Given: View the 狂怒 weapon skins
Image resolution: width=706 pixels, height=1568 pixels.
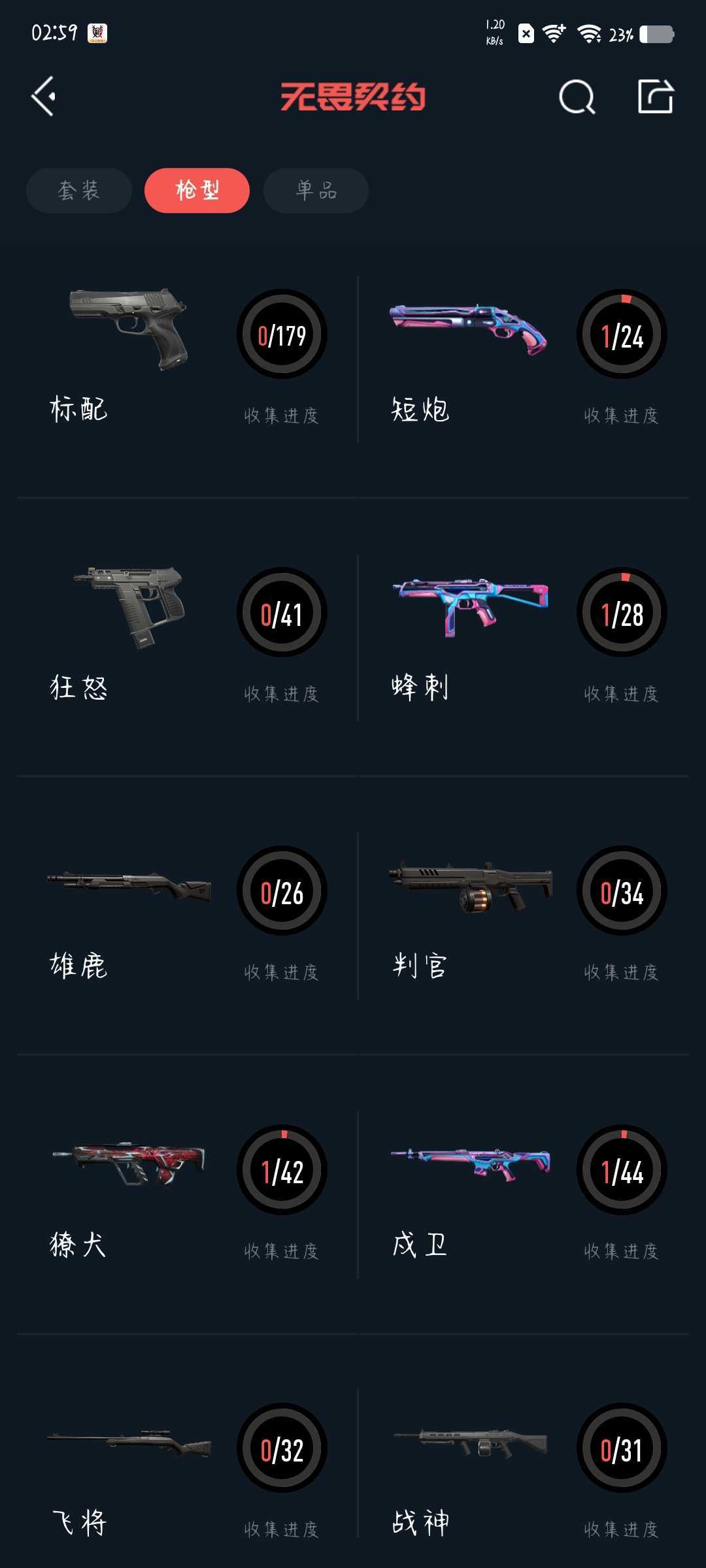Looking at the screenshot, I should tap(186, 637).
